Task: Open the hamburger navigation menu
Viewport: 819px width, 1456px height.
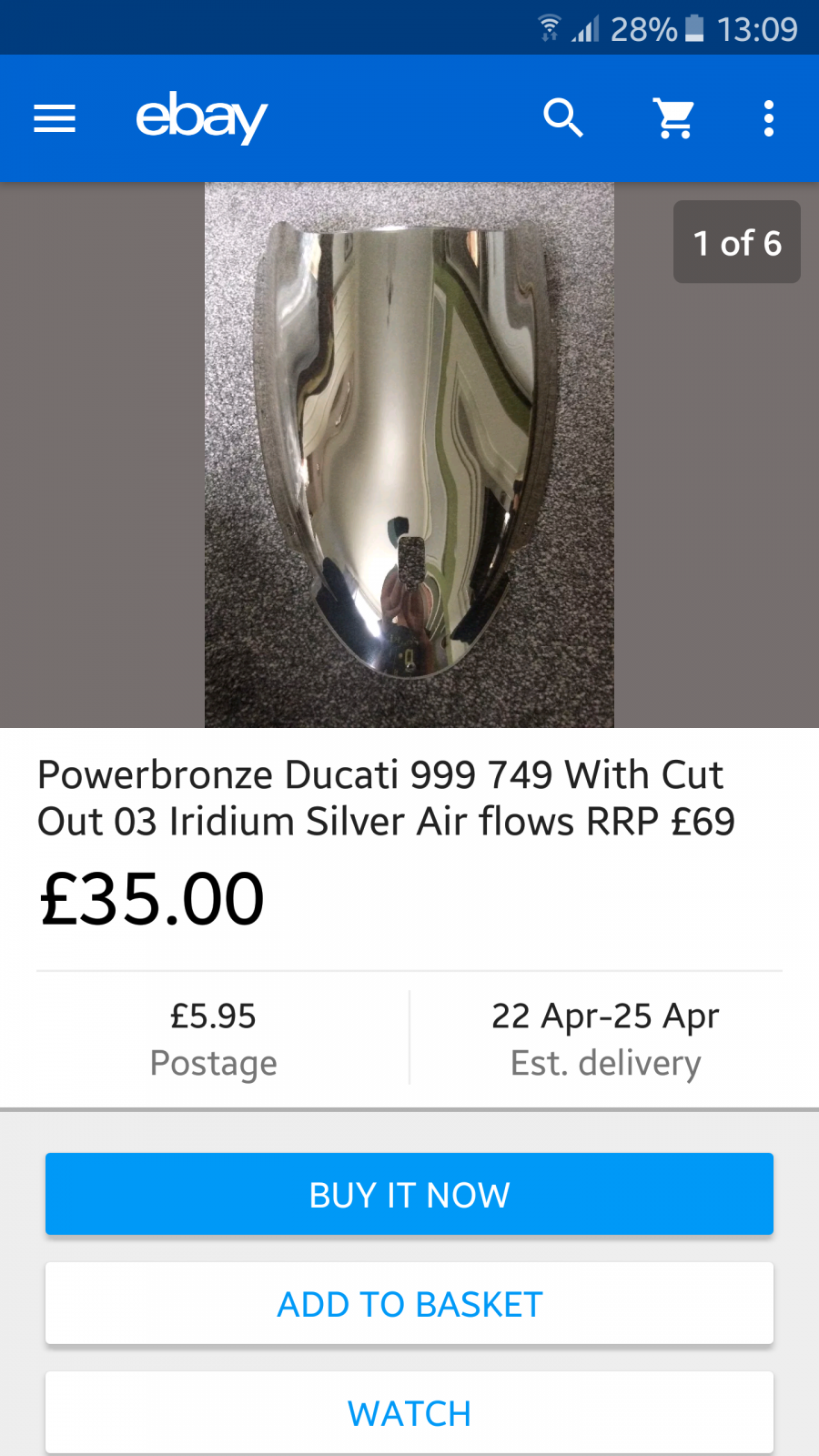Action: [x=55, y=118]
